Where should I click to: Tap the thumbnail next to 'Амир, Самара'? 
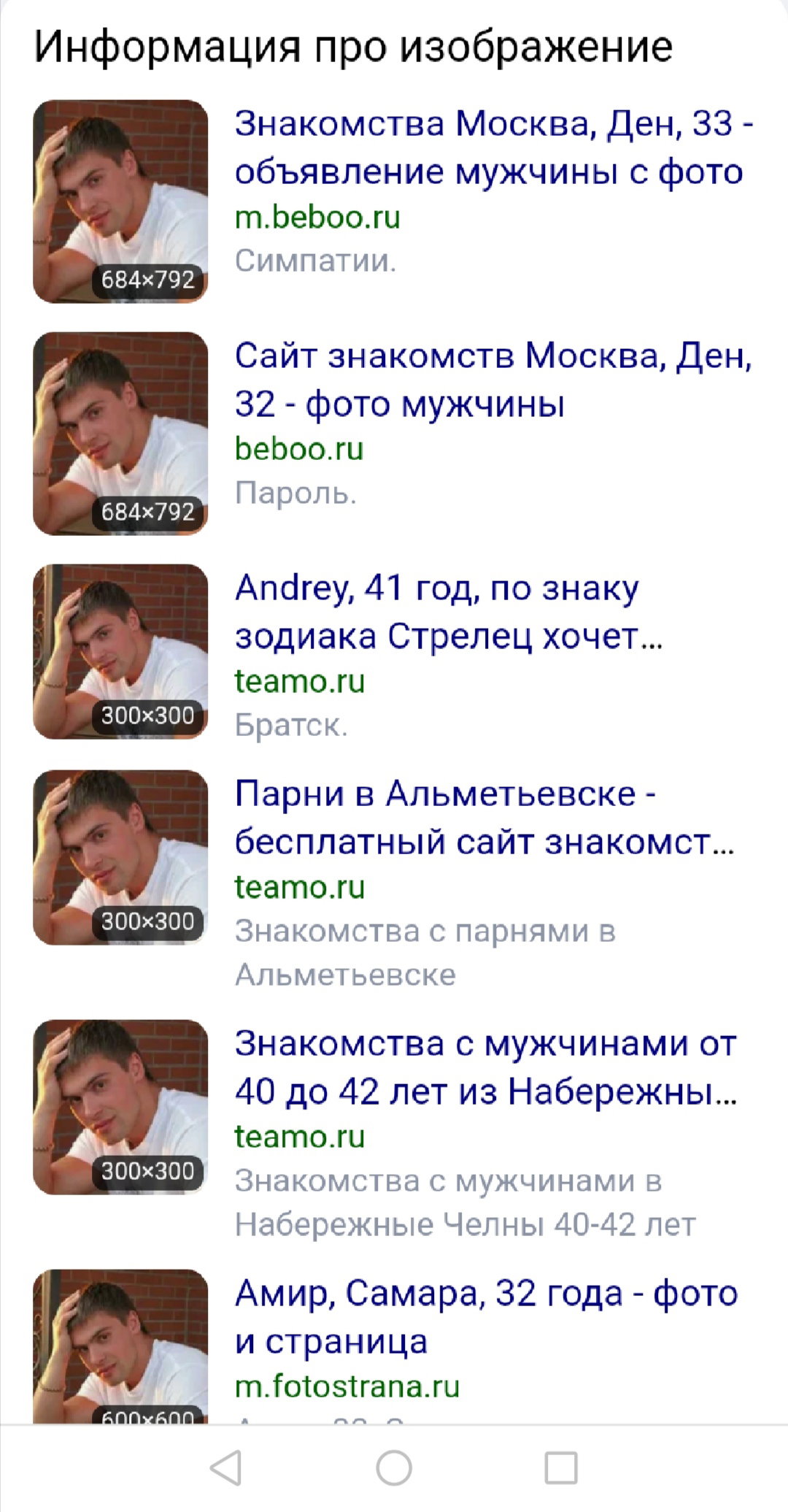click(x=120, y=1346)
